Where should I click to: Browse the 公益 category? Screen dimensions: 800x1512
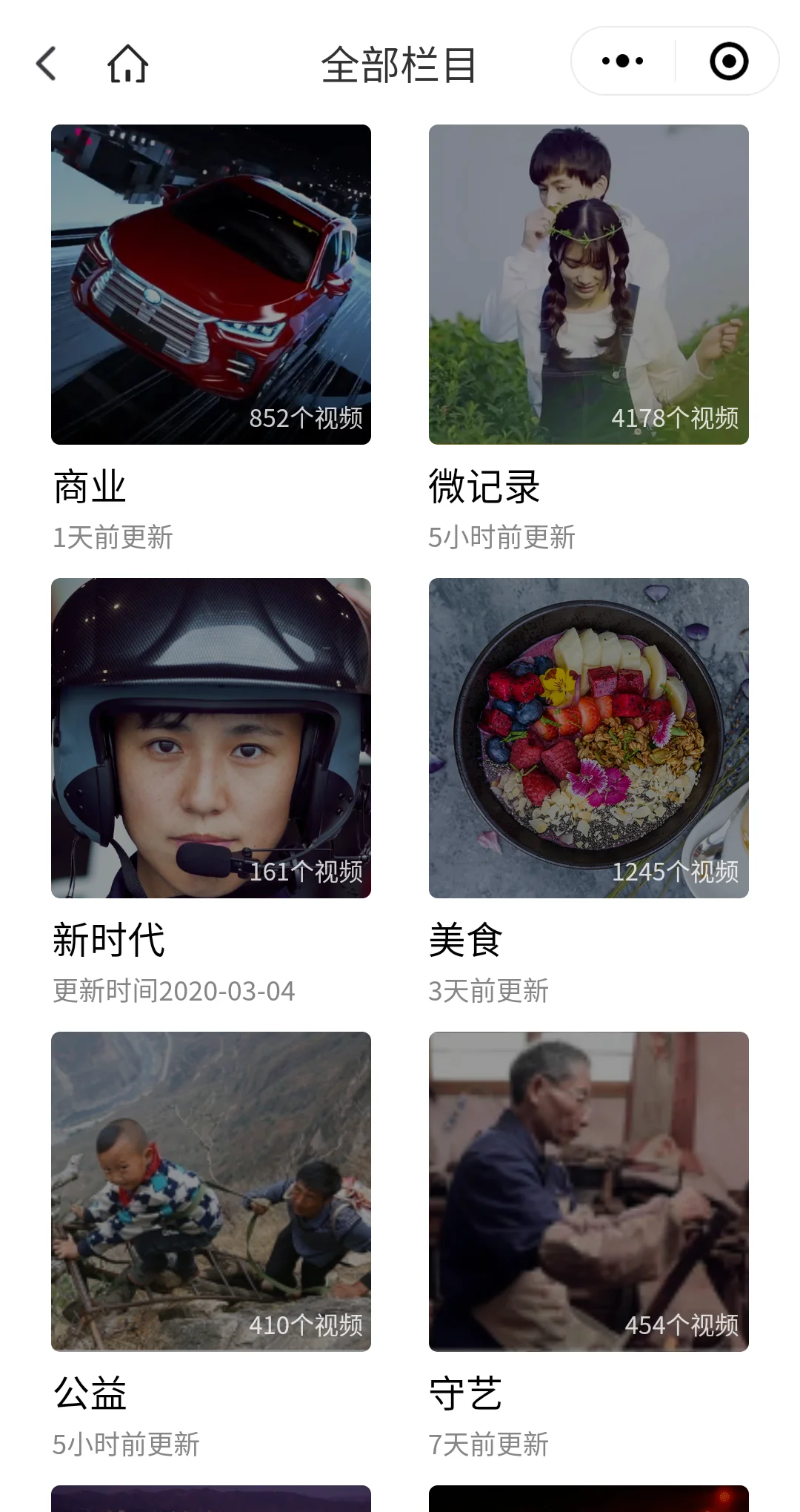(x=211, y=1192)
